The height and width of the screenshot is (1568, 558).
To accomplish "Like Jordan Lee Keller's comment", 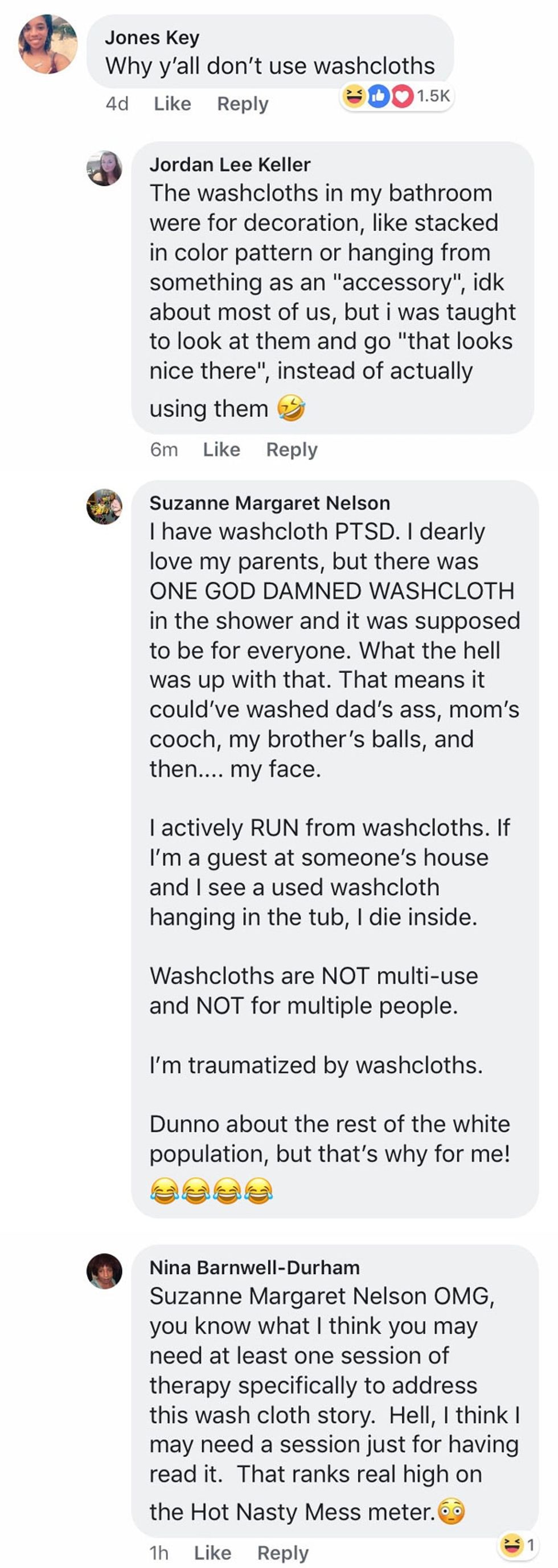I will coord(221,449).
